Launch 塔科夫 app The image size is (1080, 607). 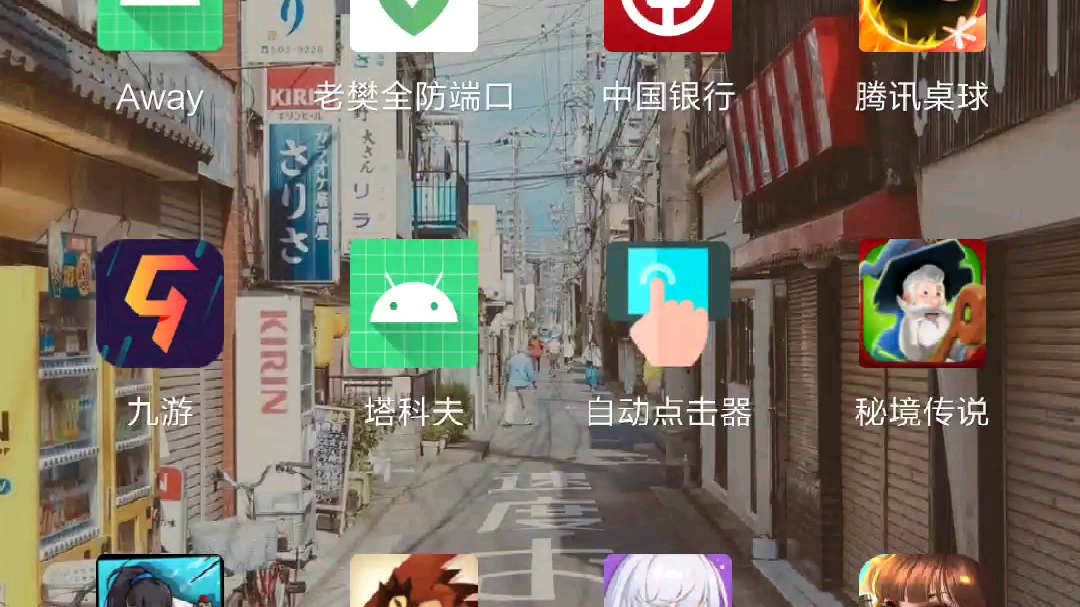point(414,303)
